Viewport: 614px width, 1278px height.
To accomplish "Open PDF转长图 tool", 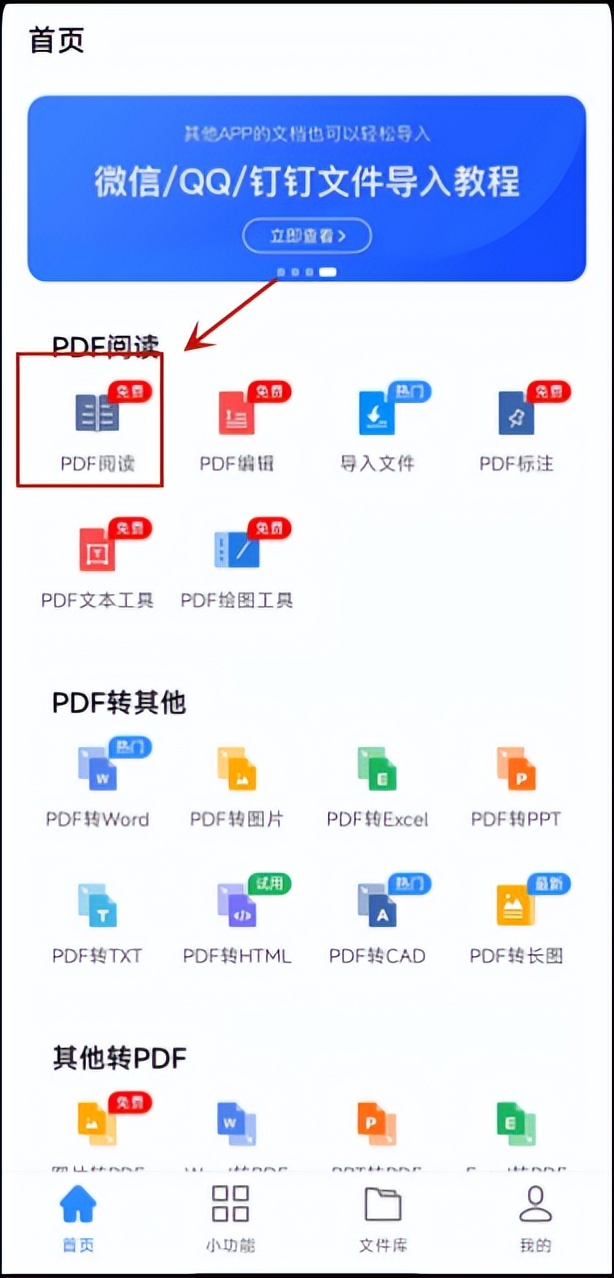I will click(516, 918).
